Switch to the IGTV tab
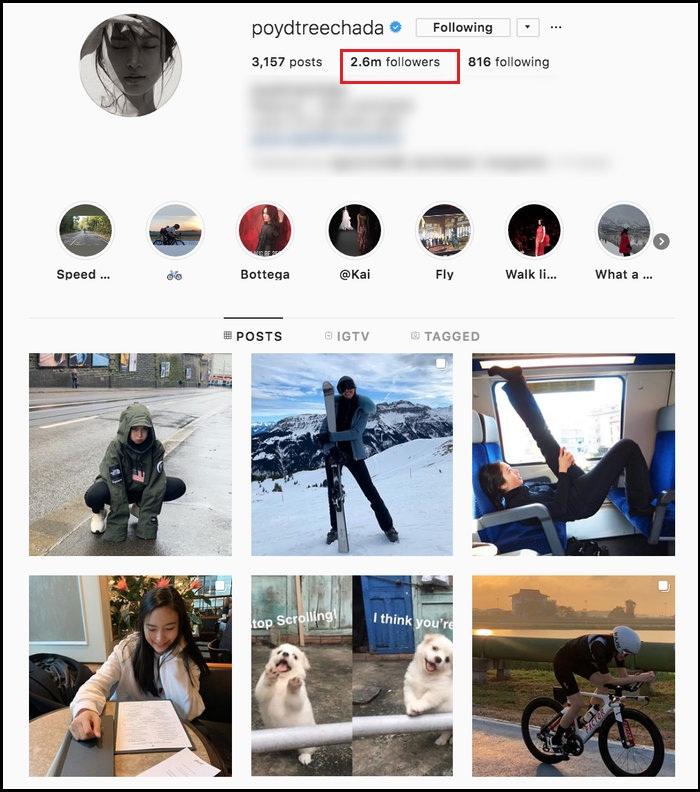Image resolution: width=700 pixels, height=792 pixels. pos(347,337)
